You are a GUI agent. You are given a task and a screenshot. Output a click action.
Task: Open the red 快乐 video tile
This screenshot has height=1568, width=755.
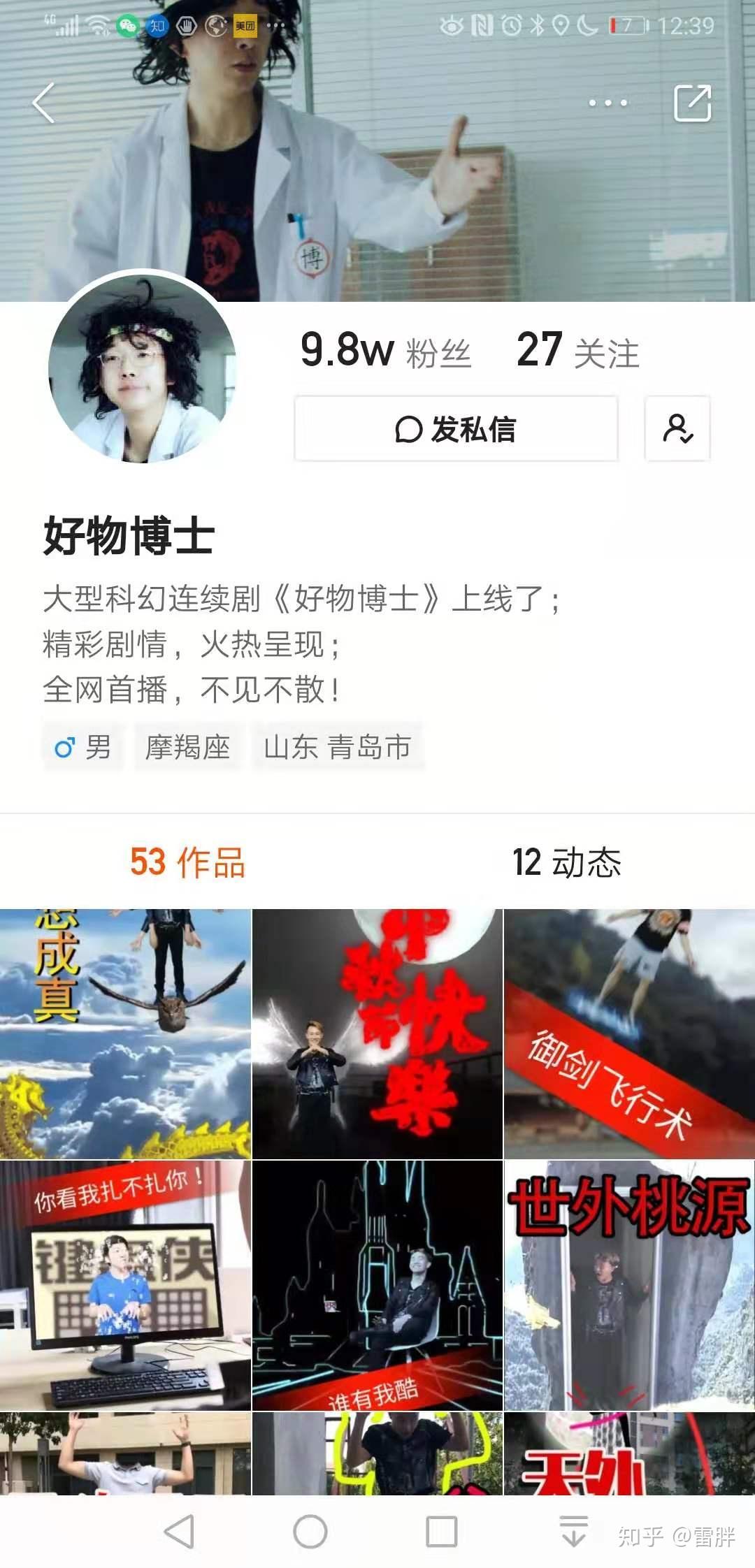tap(377, 1034)
